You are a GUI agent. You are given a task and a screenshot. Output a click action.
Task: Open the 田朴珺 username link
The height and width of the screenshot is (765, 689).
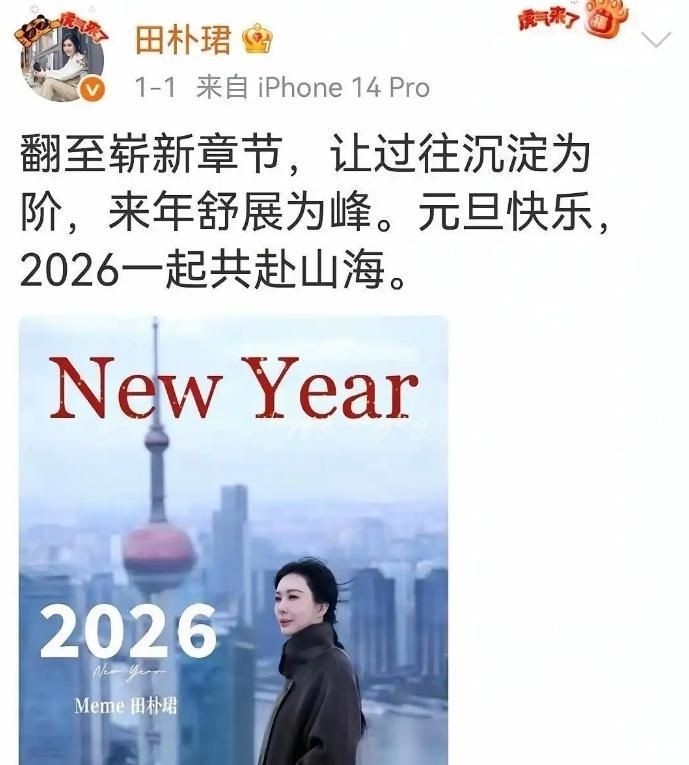coord(182,39)
